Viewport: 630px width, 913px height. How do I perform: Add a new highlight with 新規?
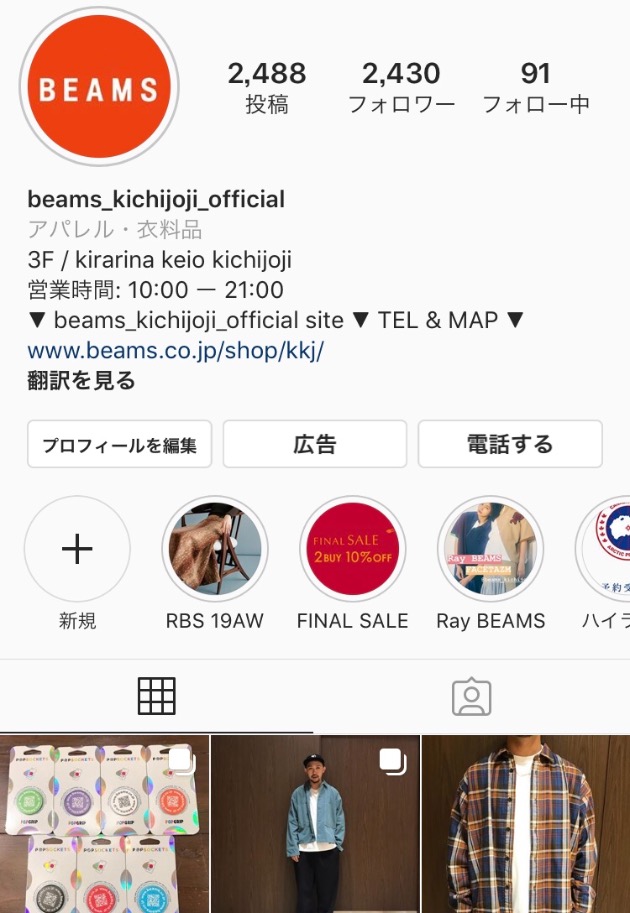77,549
